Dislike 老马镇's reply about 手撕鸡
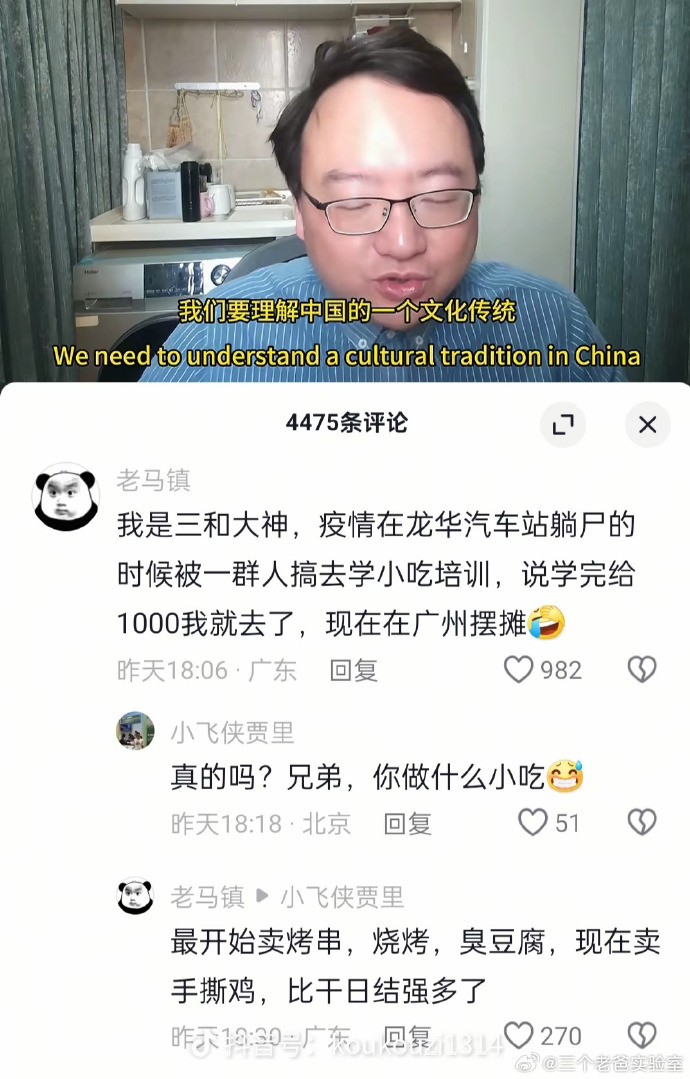Viewport: 690px width, 1079px height. pyautogui.click(x=641, y=1035)
